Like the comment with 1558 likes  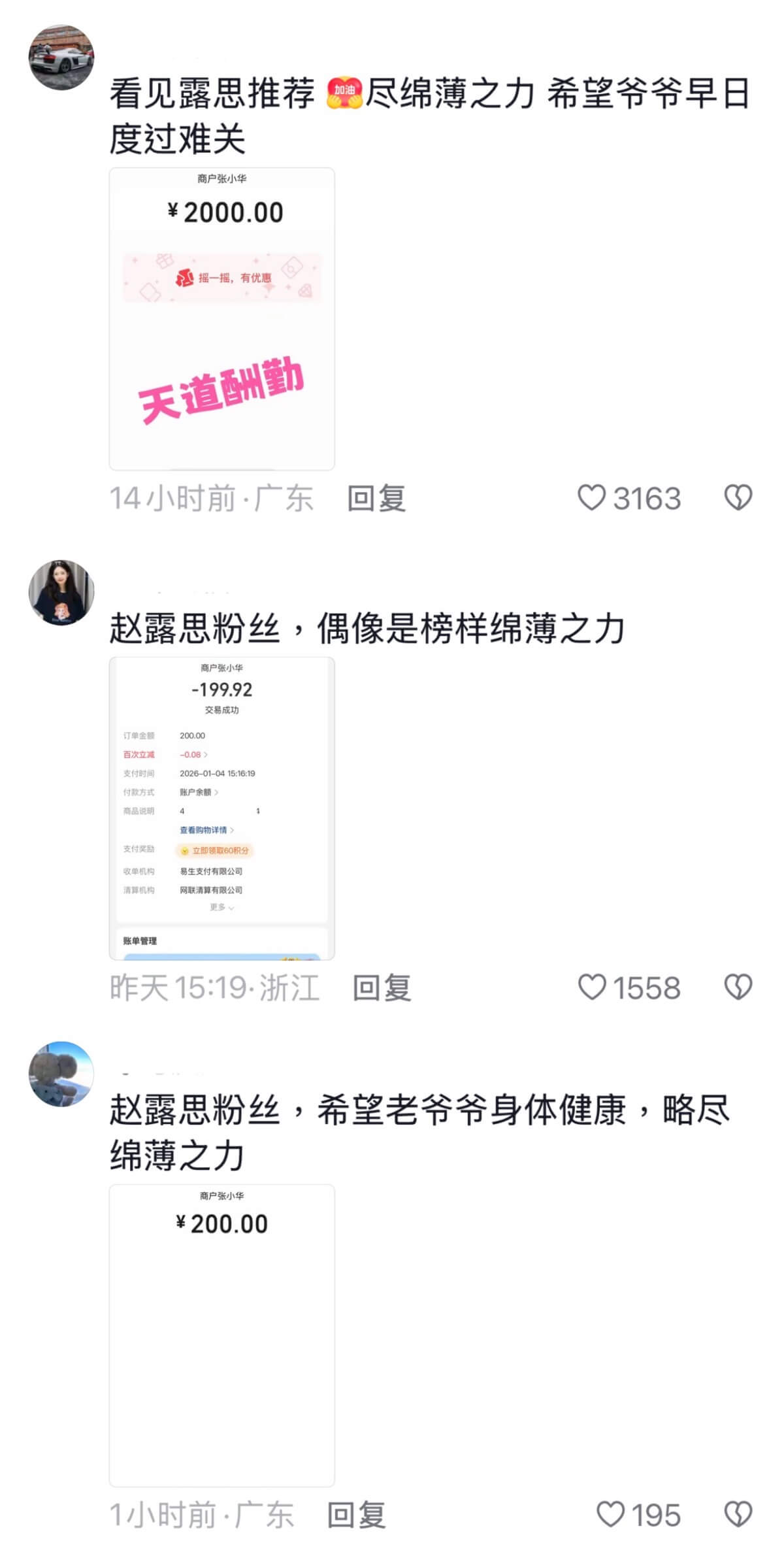[593, 987]
